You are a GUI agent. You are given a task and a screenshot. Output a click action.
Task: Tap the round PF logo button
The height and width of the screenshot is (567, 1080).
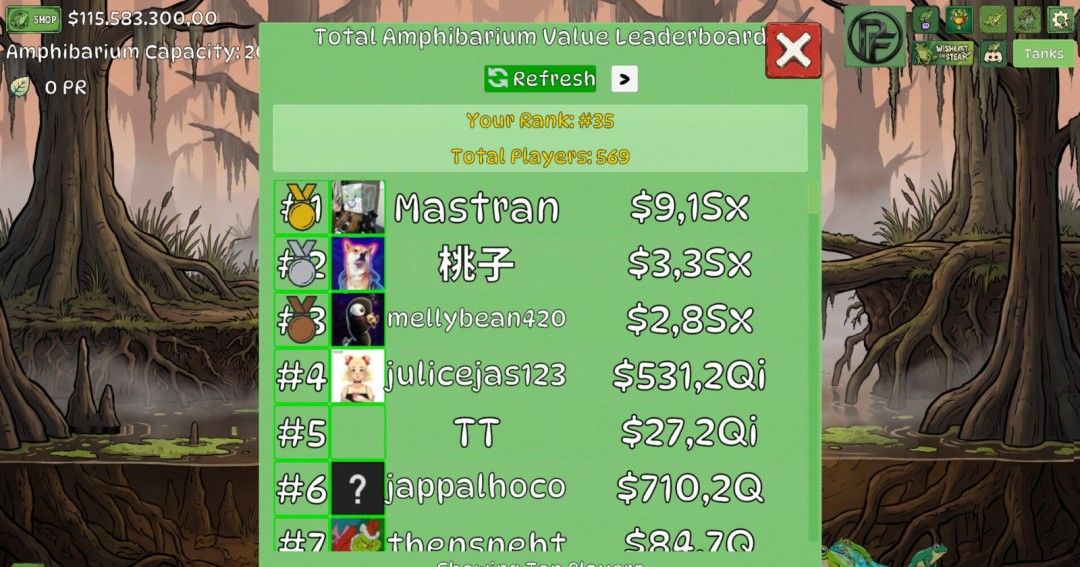tap(874, 37)
